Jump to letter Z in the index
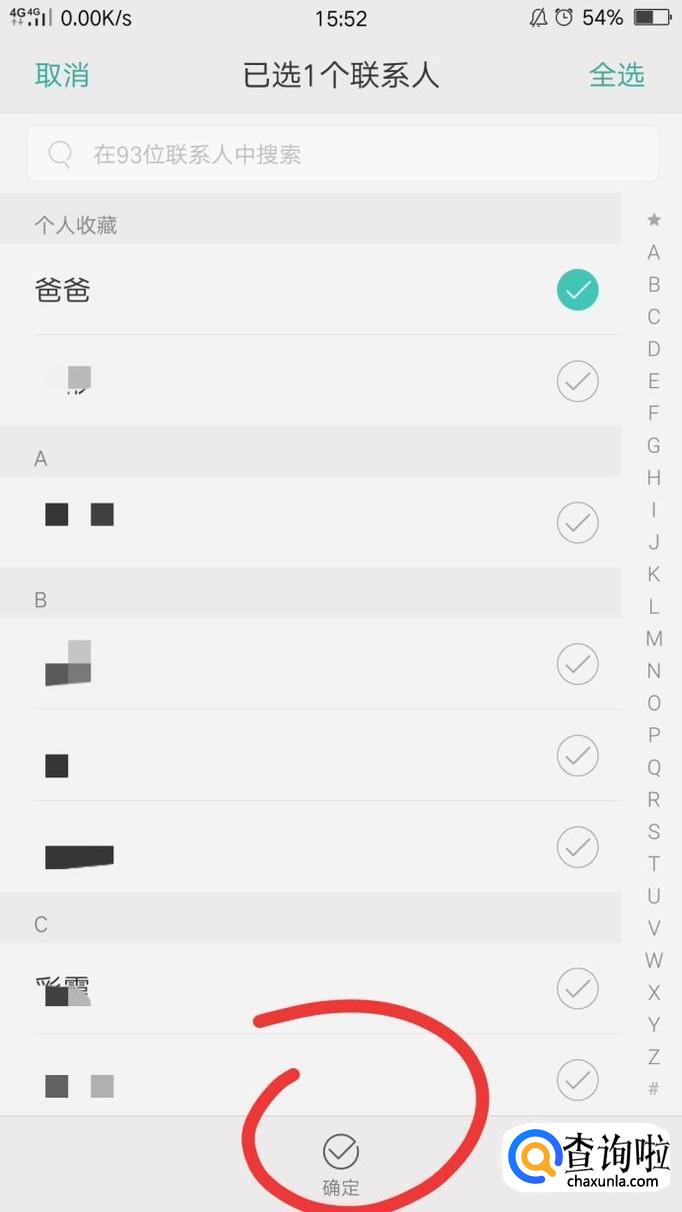682x1212 pixels. [x=654, y=1056]
